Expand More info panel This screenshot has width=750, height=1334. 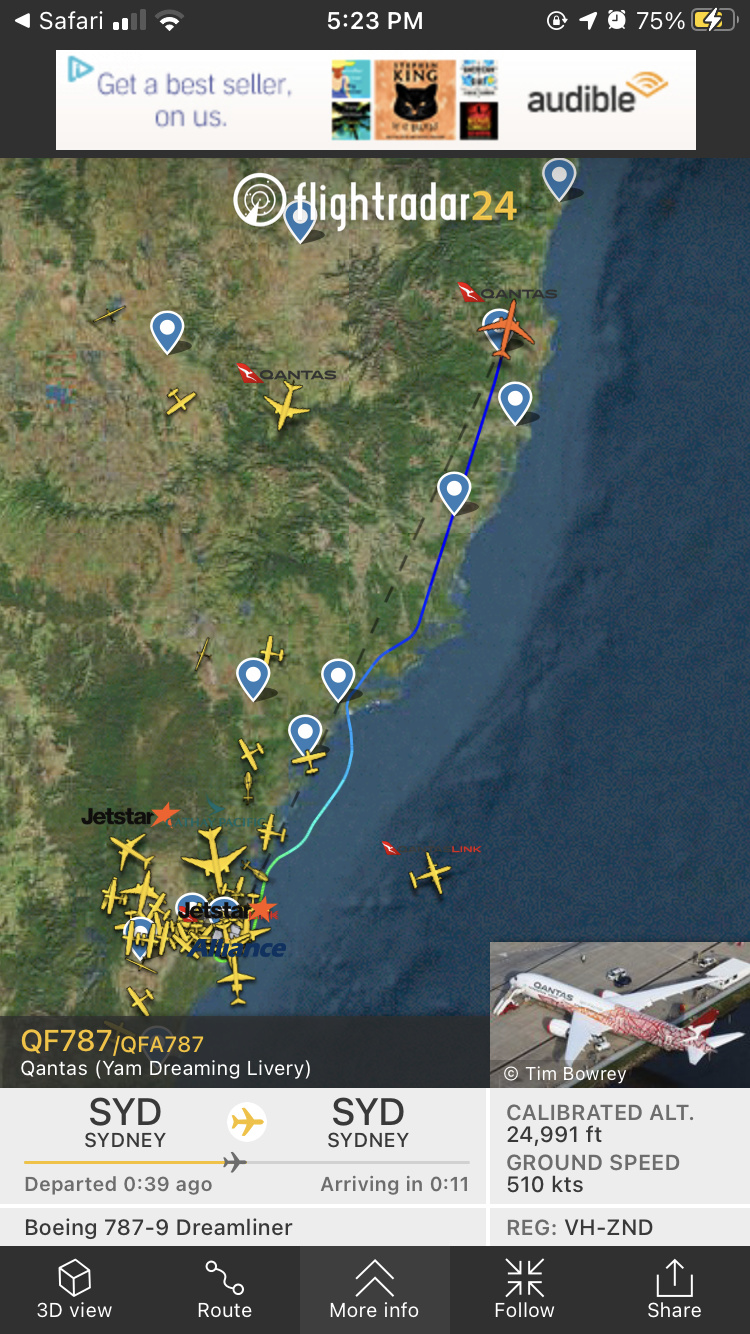tap(374, 1290)
